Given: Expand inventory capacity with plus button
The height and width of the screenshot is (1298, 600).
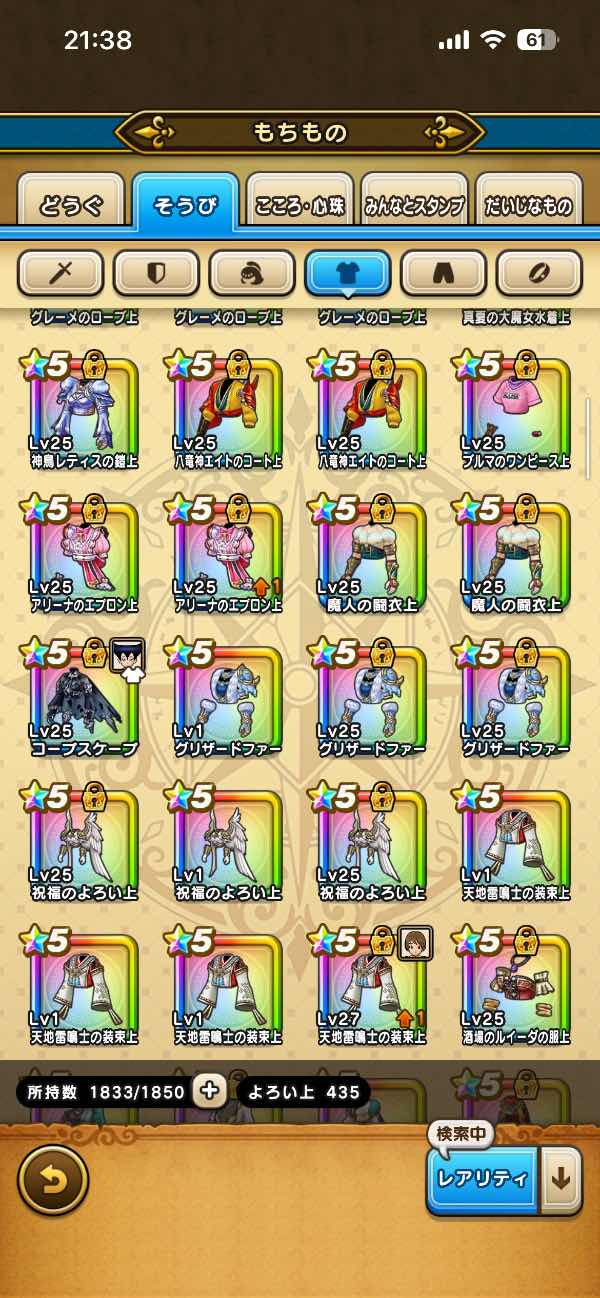Looking at the screenshot, I should pos(209,1091).
